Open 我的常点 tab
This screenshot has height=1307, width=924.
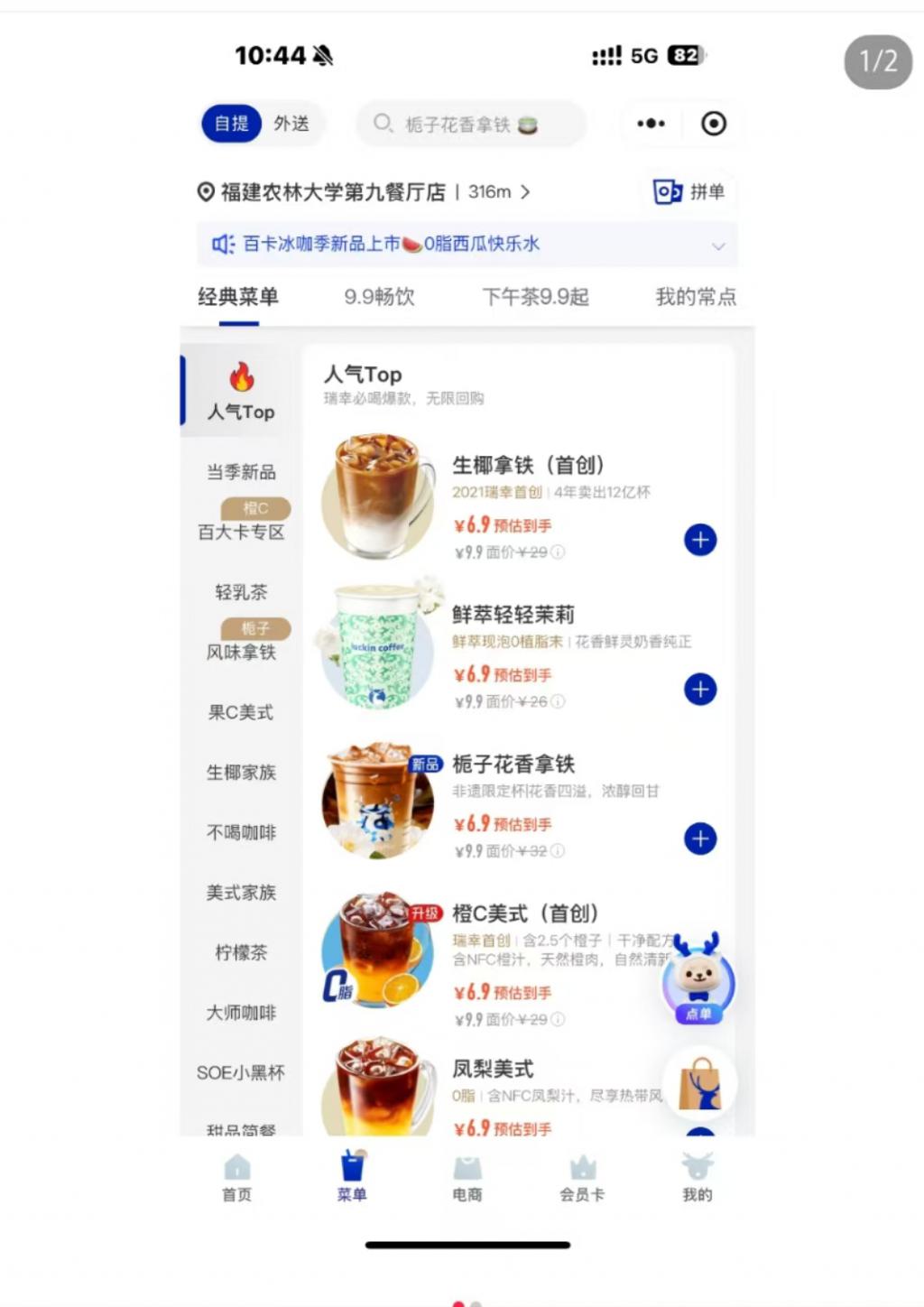tap(695, 297)
